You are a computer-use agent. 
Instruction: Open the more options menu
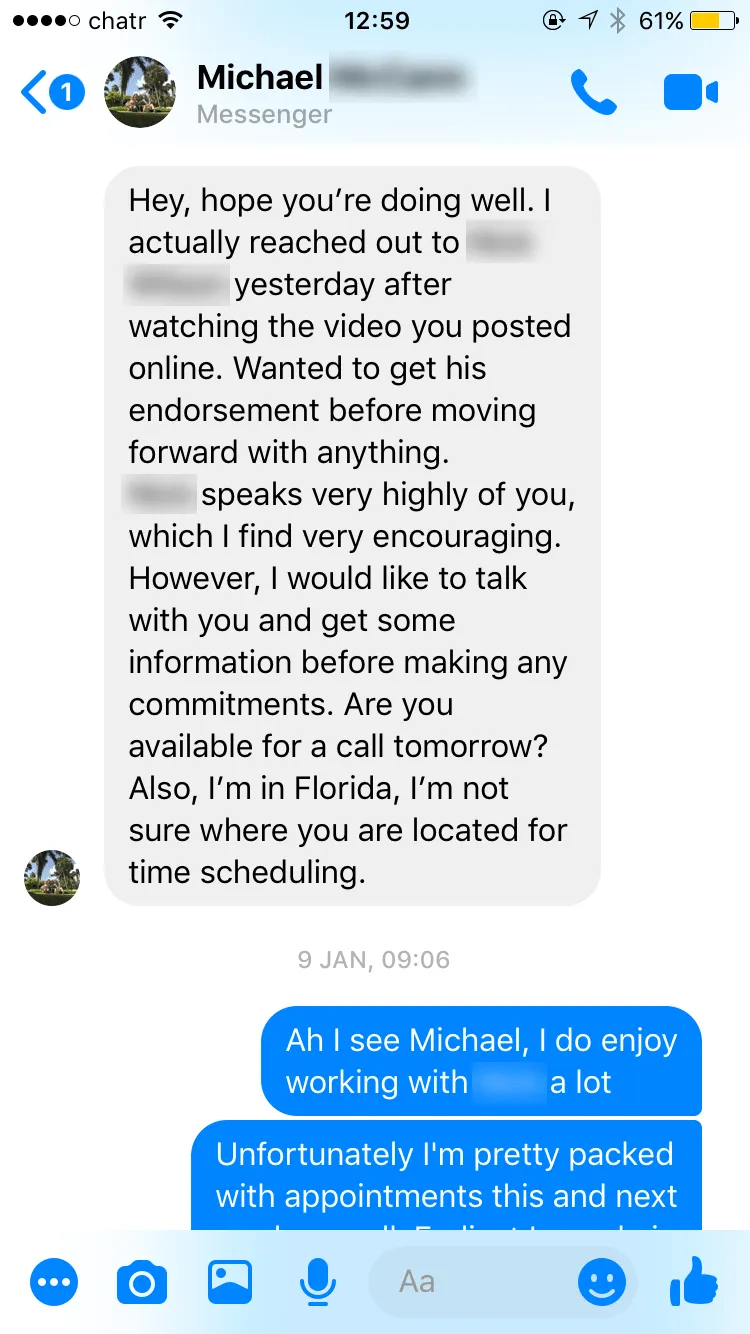pos(53,1282)
